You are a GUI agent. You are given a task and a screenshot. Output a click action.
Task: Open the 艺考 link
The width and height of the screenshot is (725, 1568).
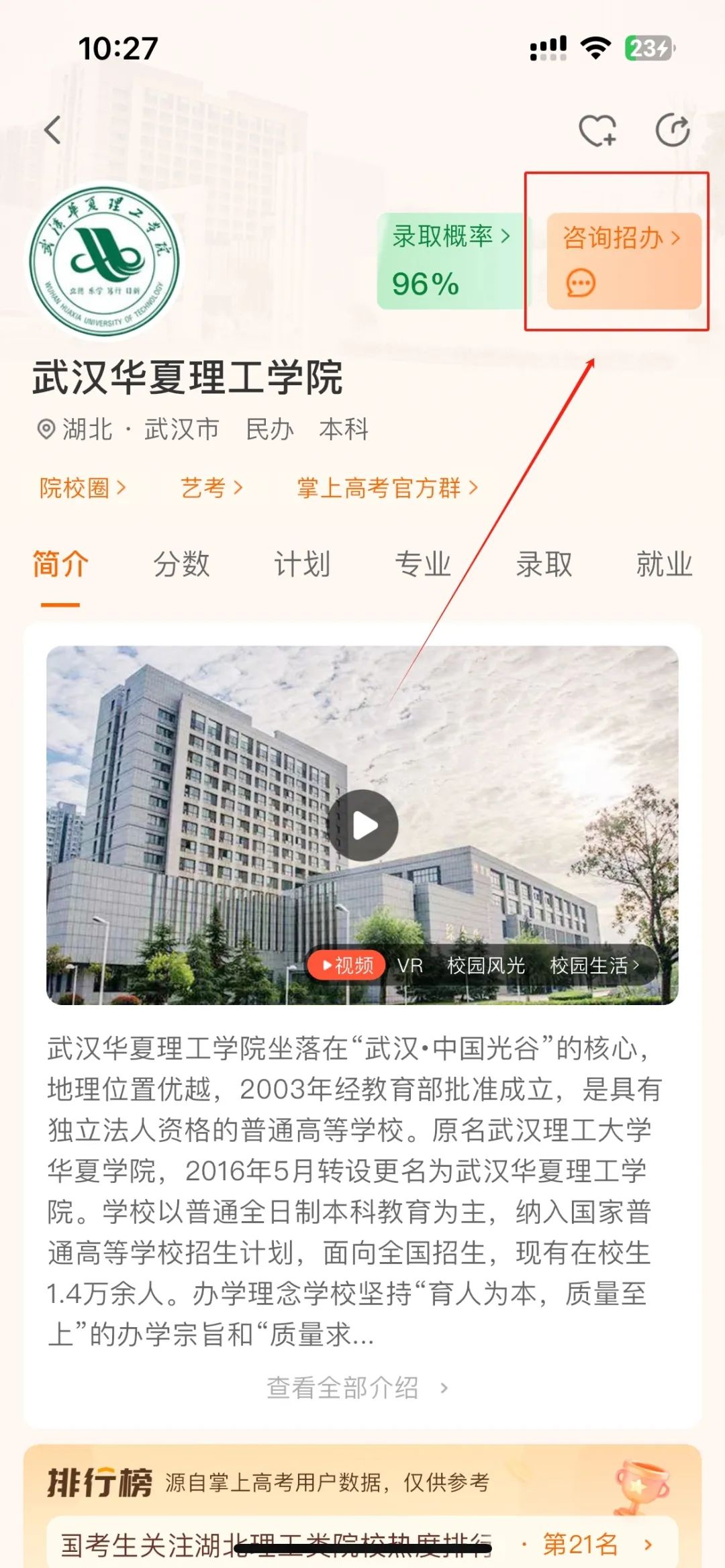click(x=211, y=488)
